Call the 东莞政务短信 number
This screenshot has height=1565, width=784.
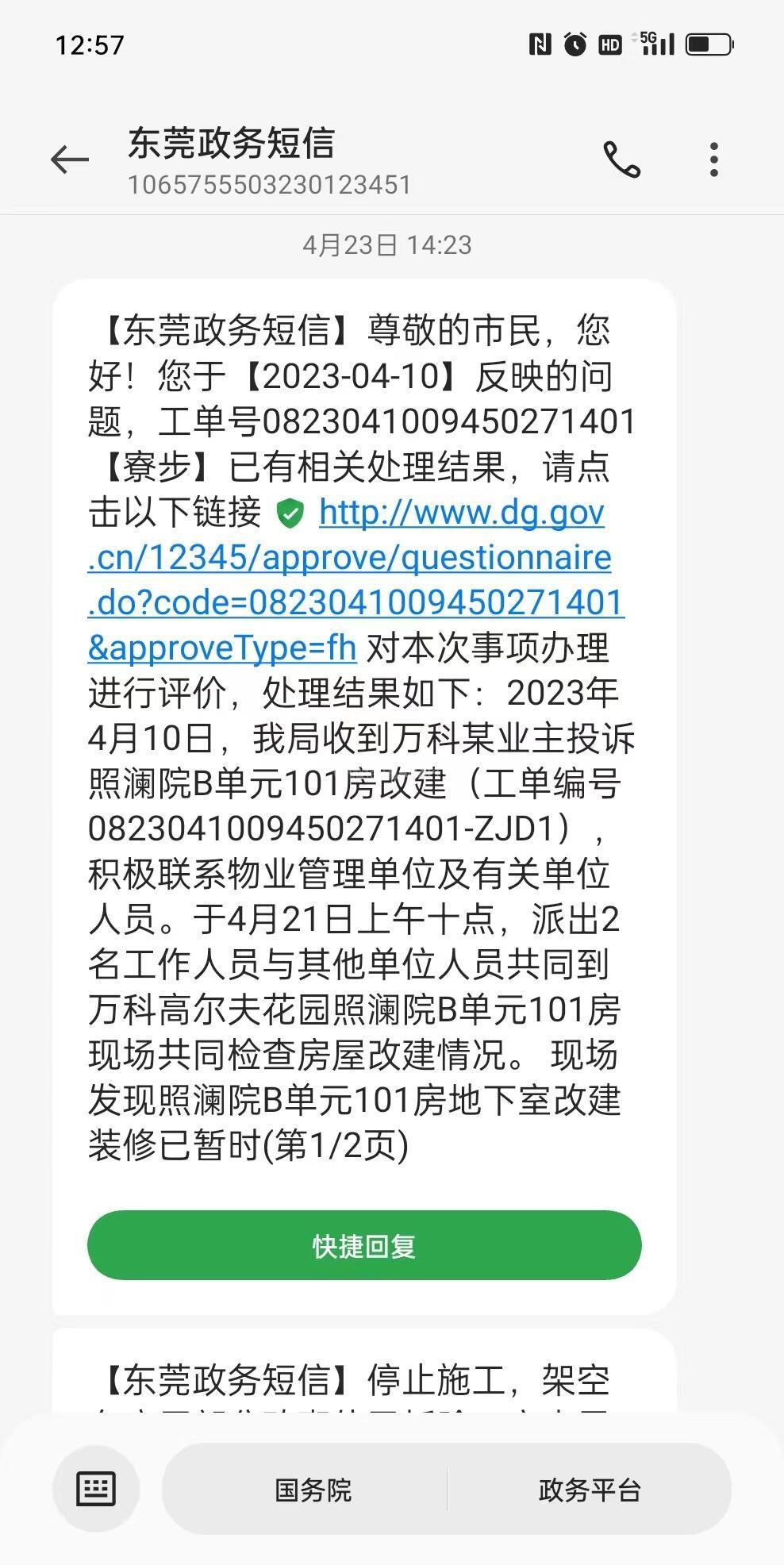(x=621, y=160)
